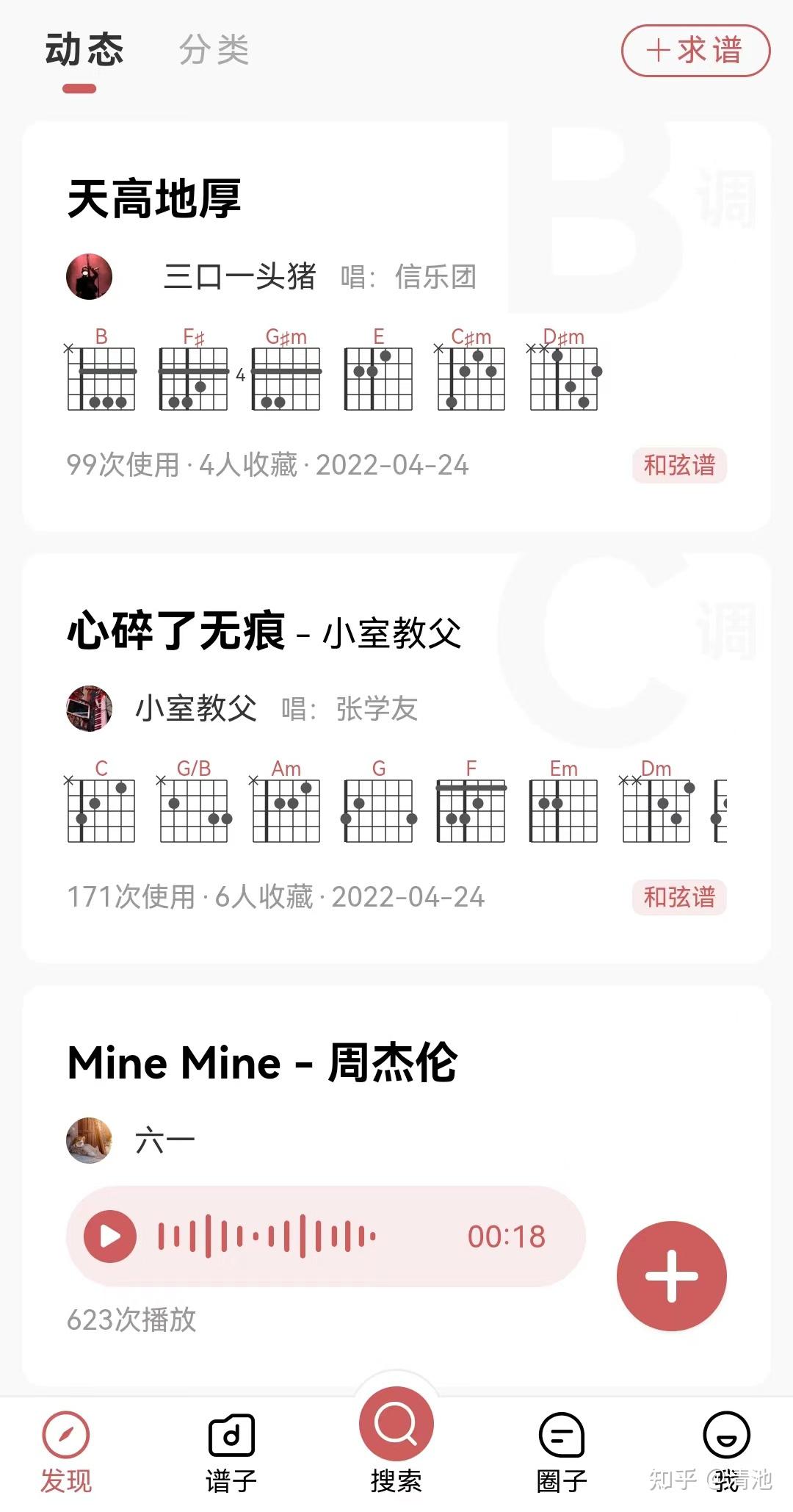Switch to the 圈子 tab
Viewport: 793px width, 1512px height.
click(x=562, y=1452)
